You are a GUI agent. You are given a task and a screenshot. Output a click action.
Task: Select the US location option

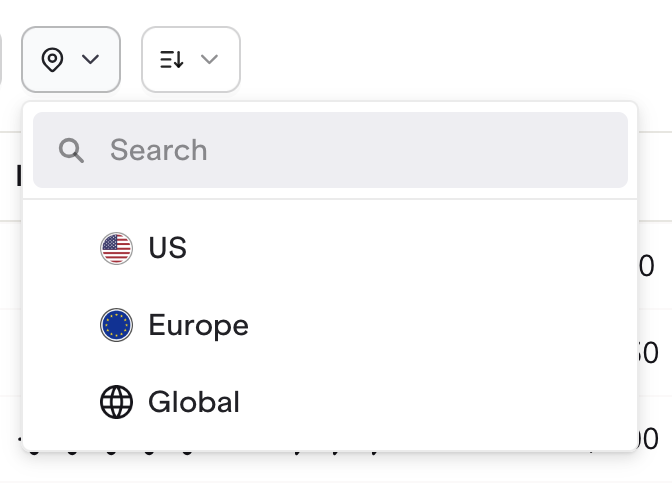167,248
